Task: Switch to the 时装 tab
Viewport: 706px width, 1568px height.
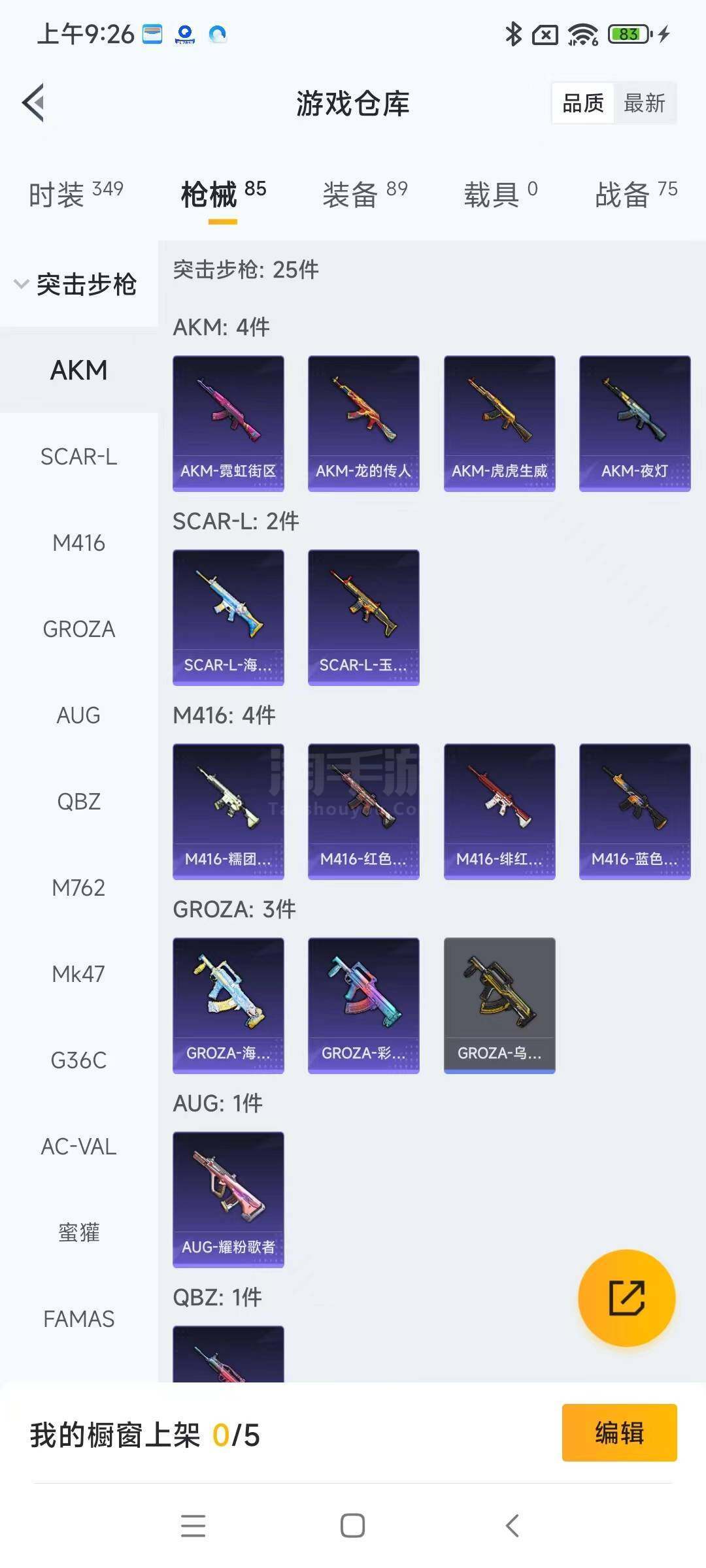Action: point(76,194)
